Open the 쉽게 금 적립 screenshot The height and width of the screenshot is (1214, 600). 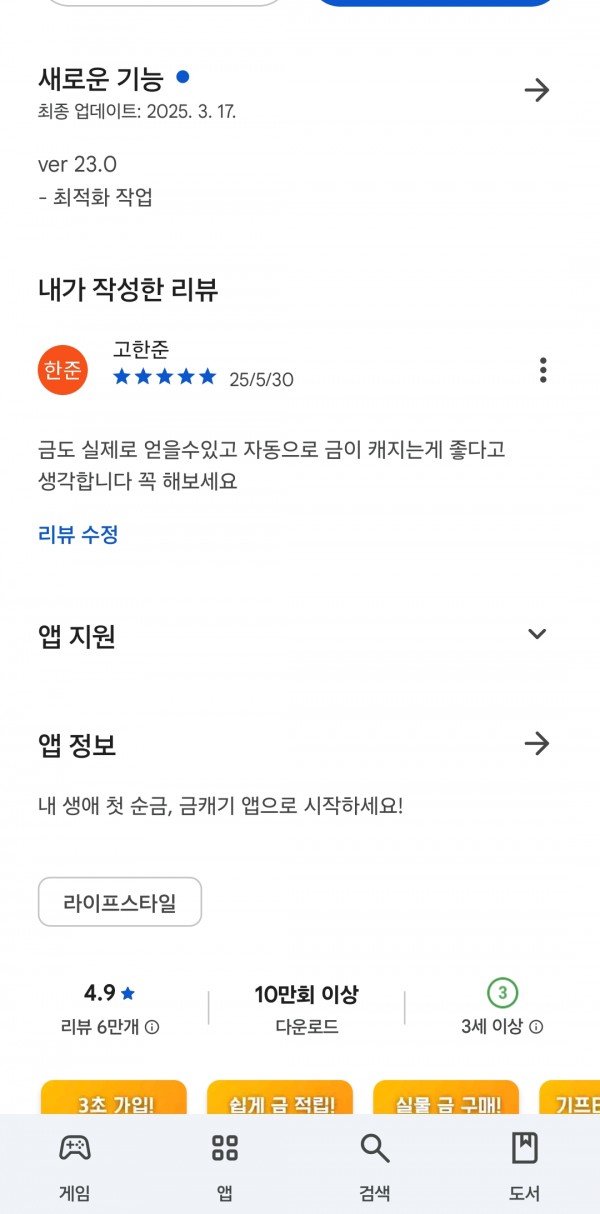[280, 1097]
